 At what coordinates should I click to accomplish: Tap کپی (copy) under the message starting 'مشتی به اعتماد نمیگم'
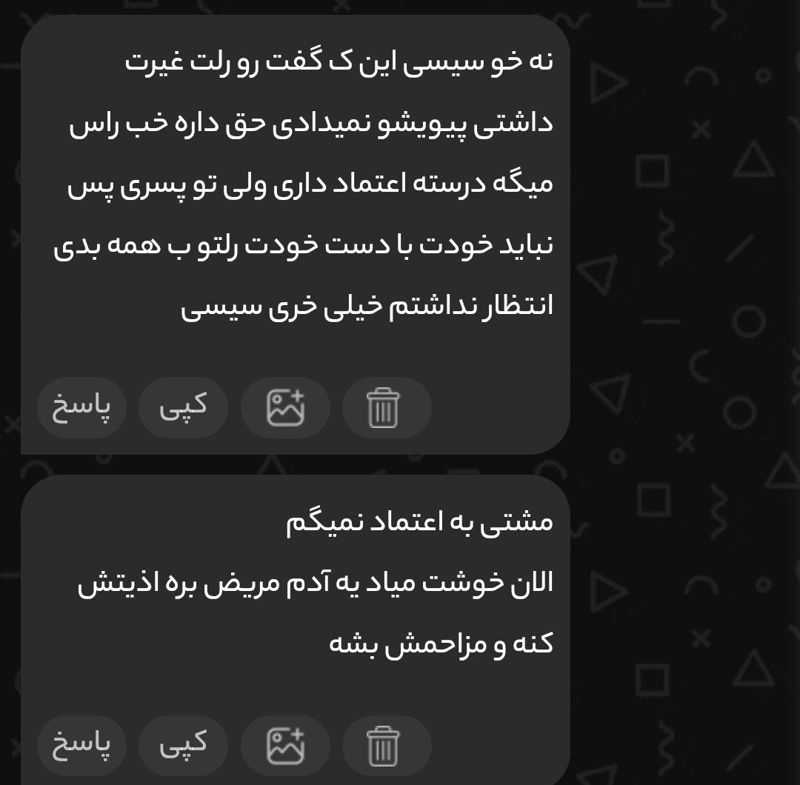click(183, 745)
